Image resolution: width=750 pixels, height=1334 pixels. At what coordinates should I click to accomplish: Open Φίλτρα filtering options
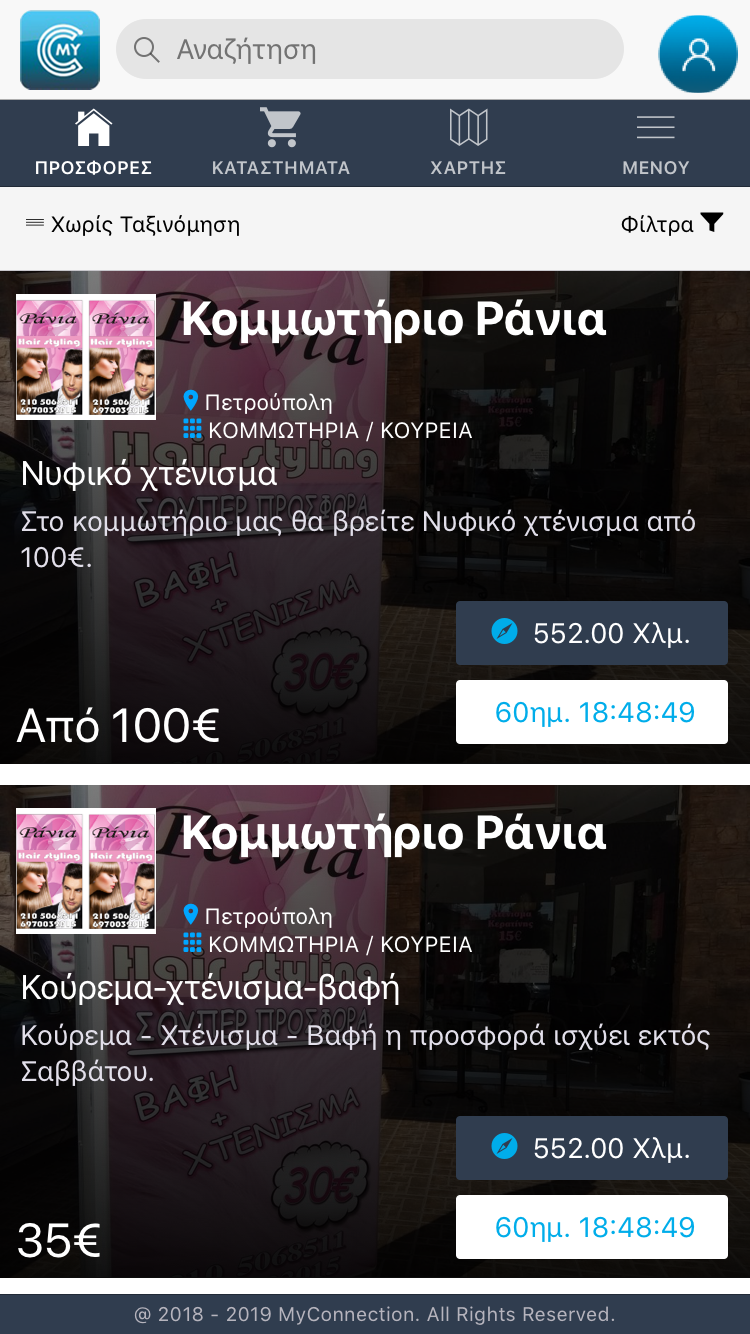(x=672, y=224)
